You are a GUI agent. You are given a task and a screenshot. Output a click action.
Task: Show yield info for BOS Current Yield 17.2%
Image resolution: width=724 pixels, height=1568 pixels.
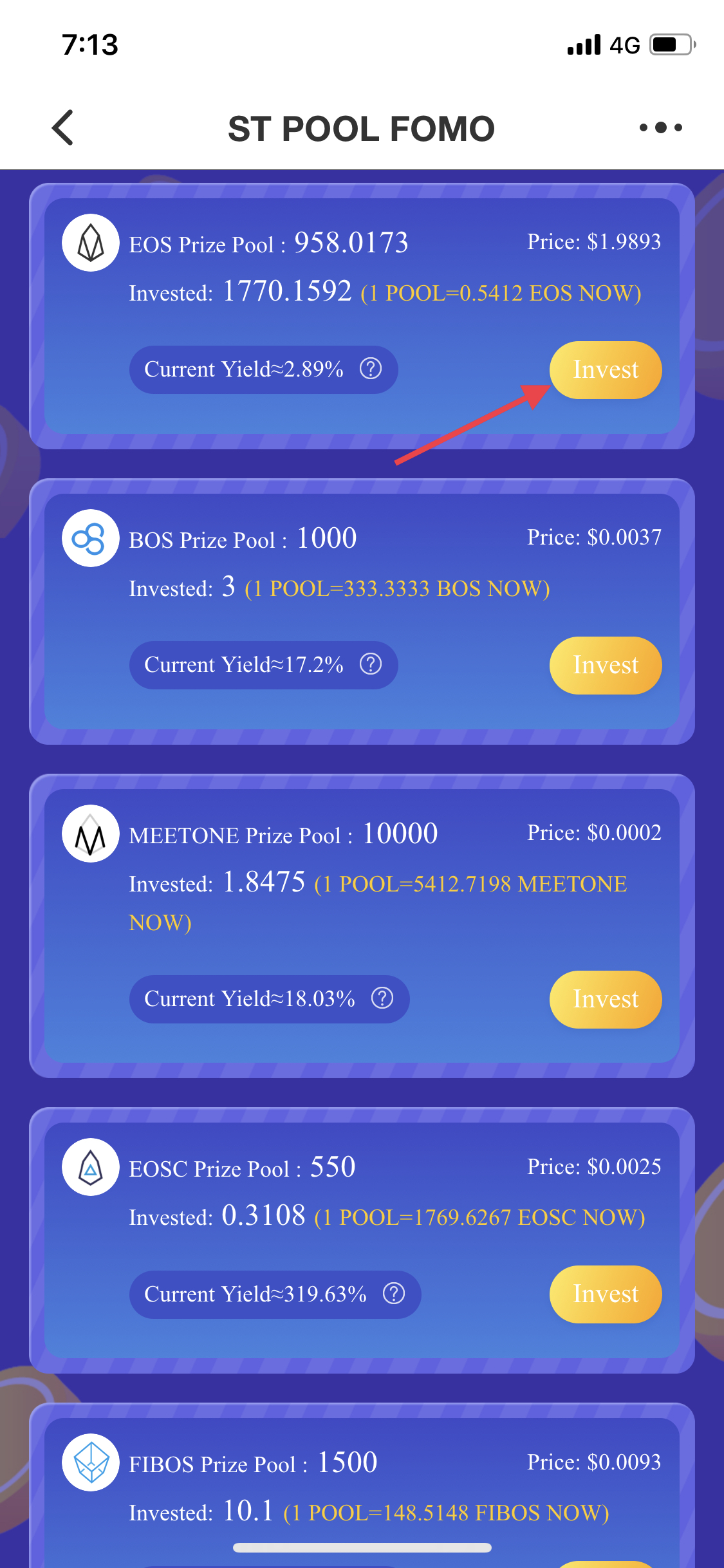(371, 664)
